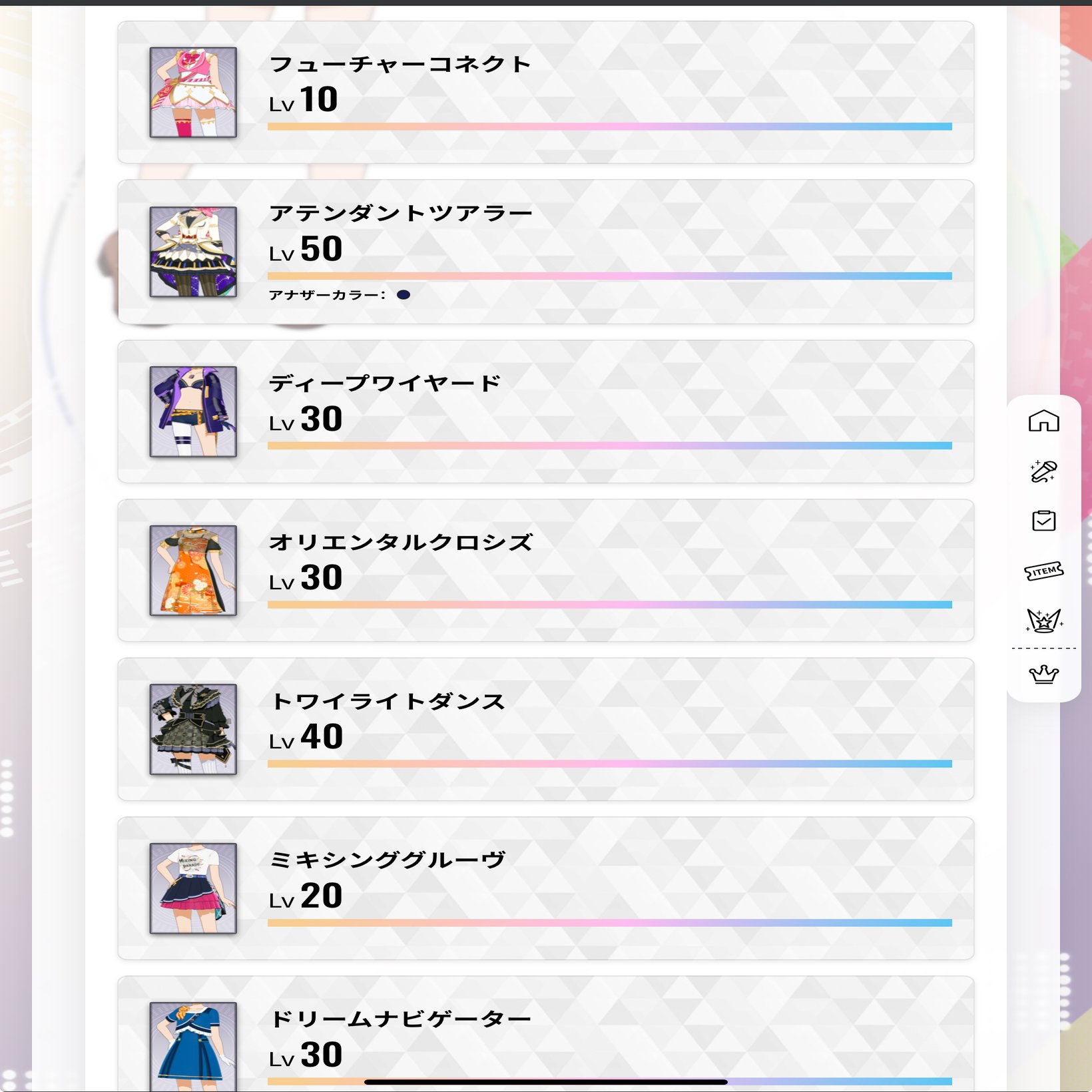Open the checklist clipboard icon

click(1043, 521)
